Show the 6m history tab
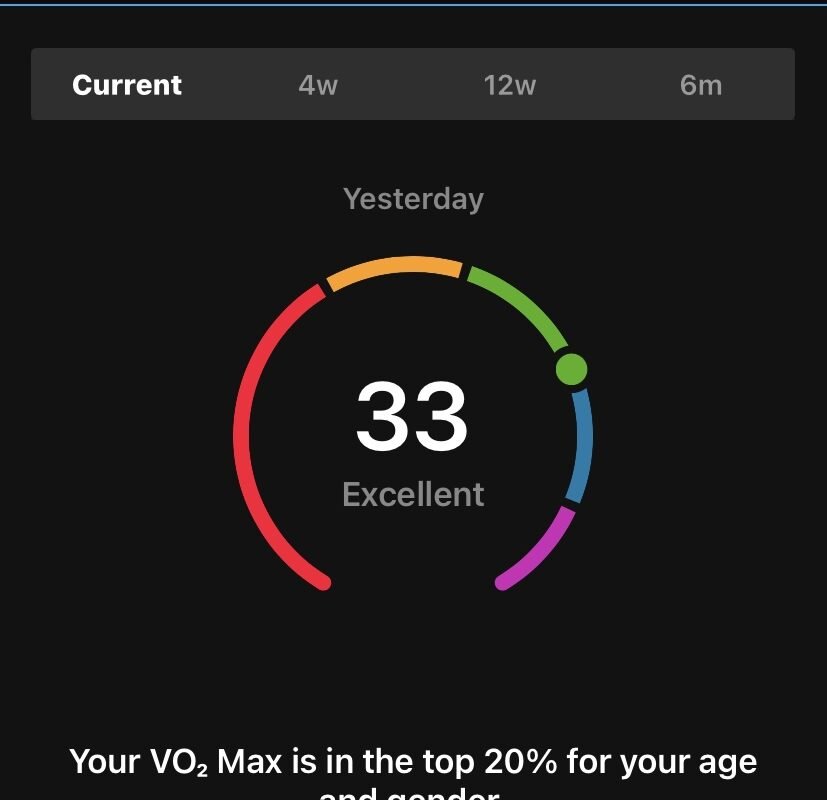The height and width of the screenshot is (800, 827). 700,85
